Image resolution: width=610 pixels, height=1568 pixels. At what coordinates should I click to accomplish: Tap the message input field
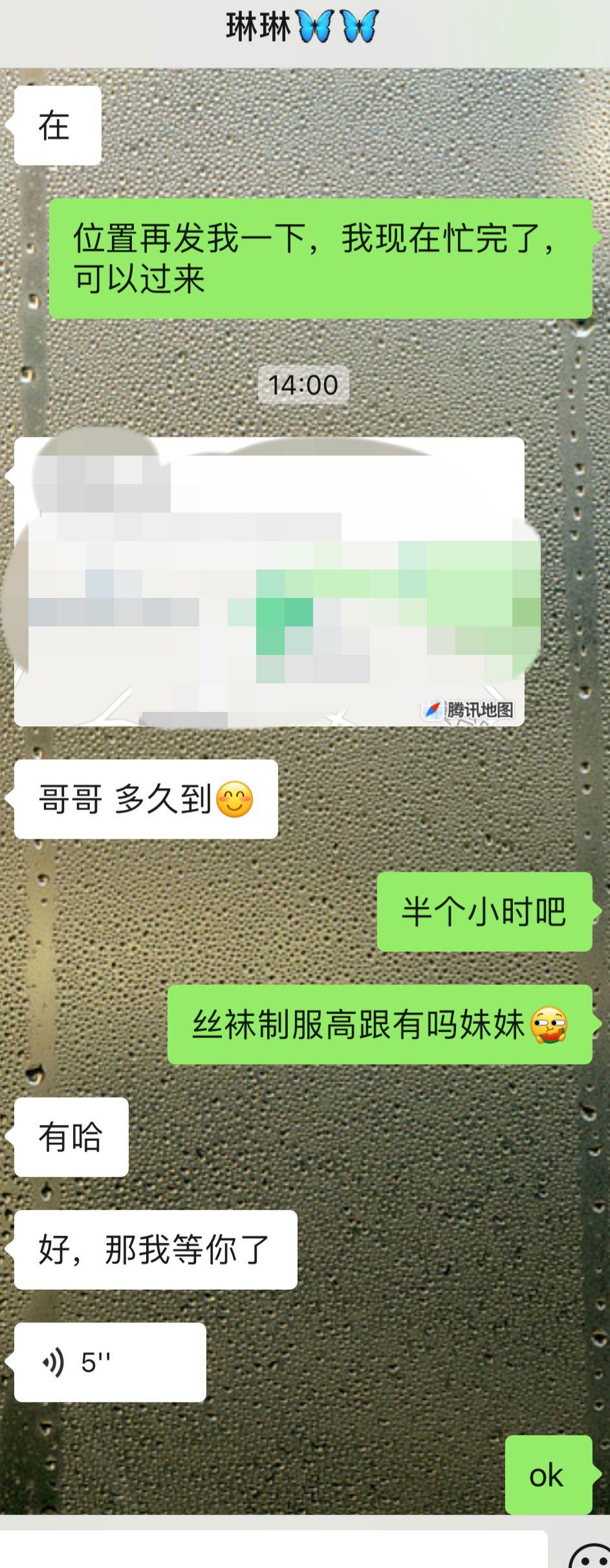click(x=272, y=1549)
